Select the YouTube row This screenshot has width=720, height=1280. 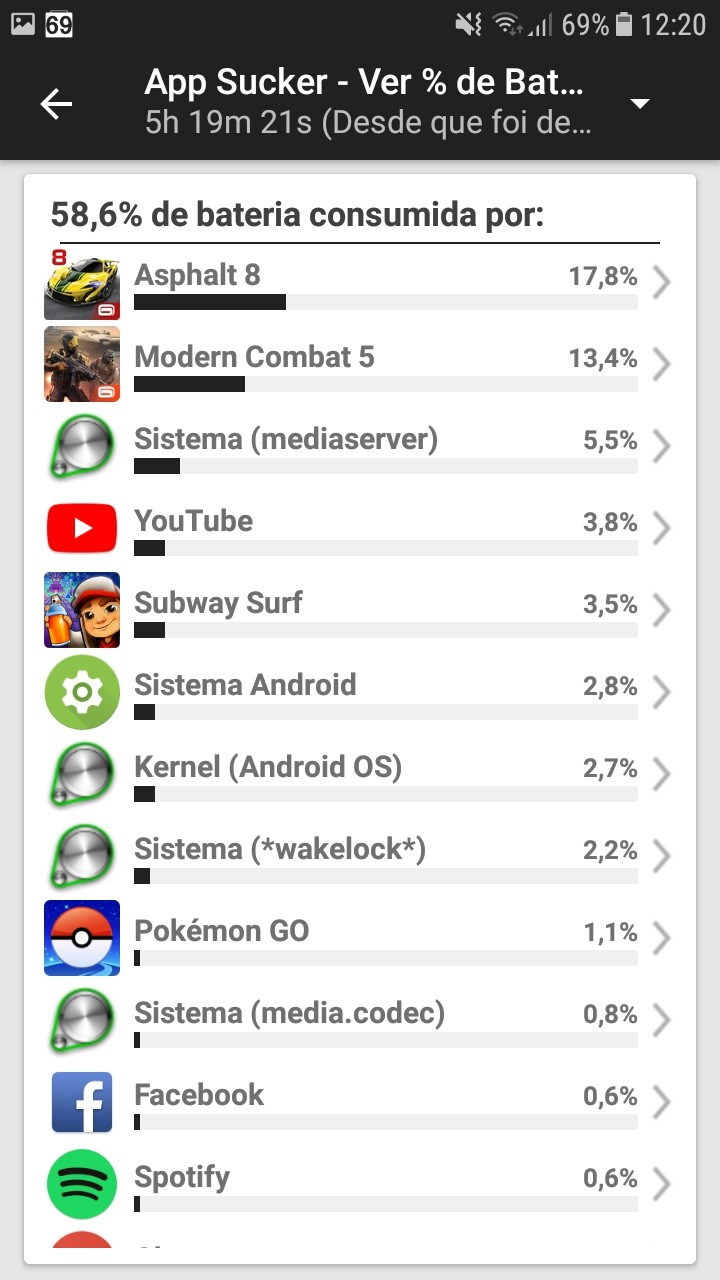click(360, 529)
